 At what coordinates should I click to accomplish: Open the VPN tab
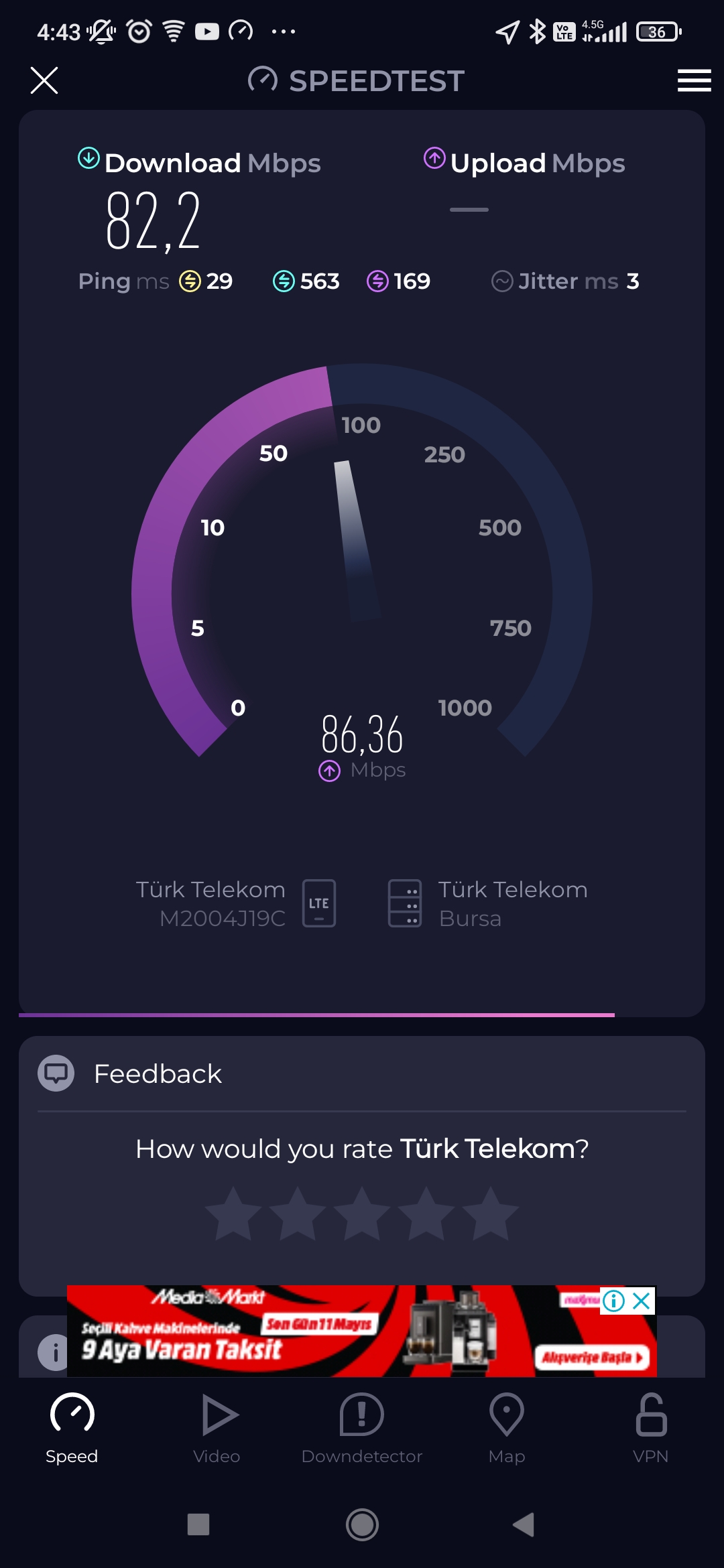pyautogui.click(x=651, y=1428)
